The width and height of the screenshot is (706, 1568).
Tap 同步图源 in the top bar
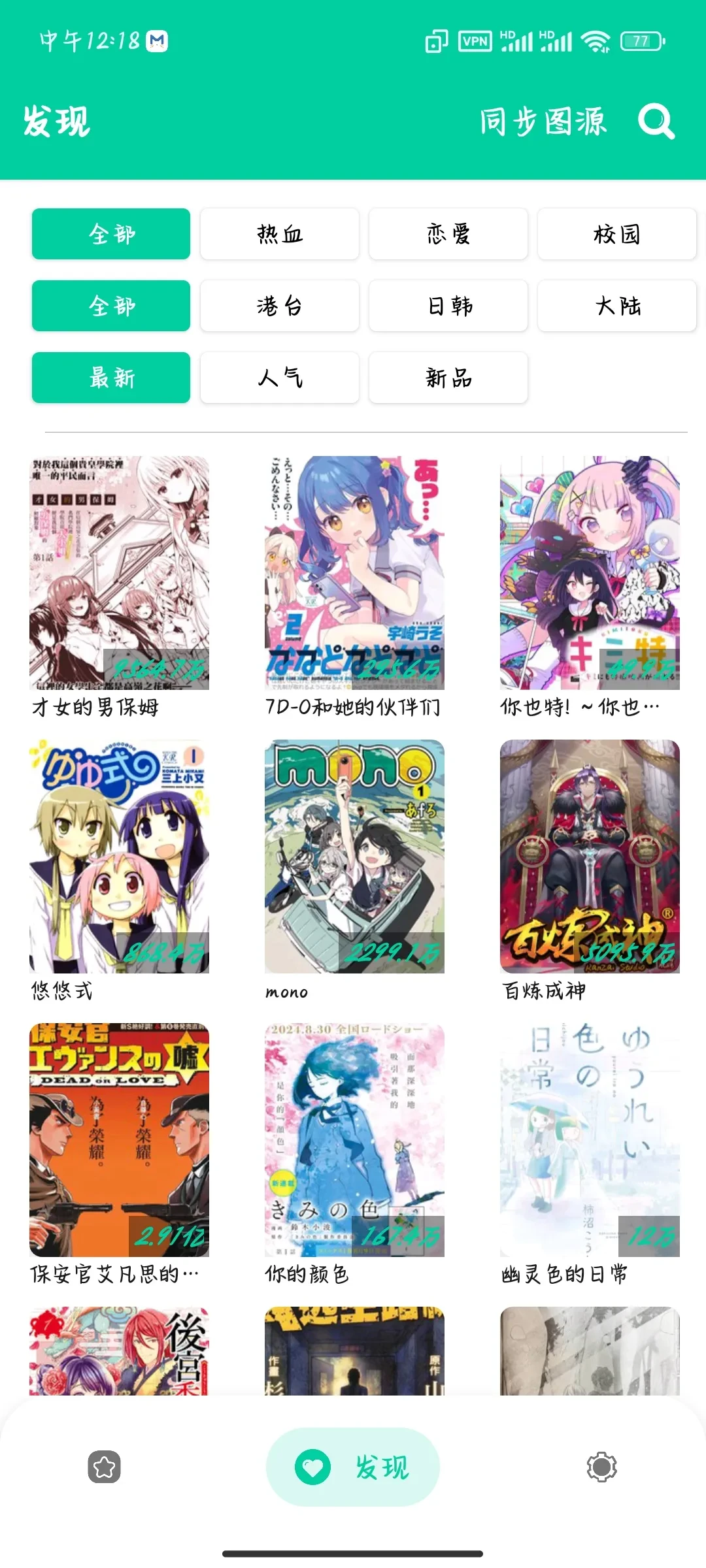[x=543, y=122]
